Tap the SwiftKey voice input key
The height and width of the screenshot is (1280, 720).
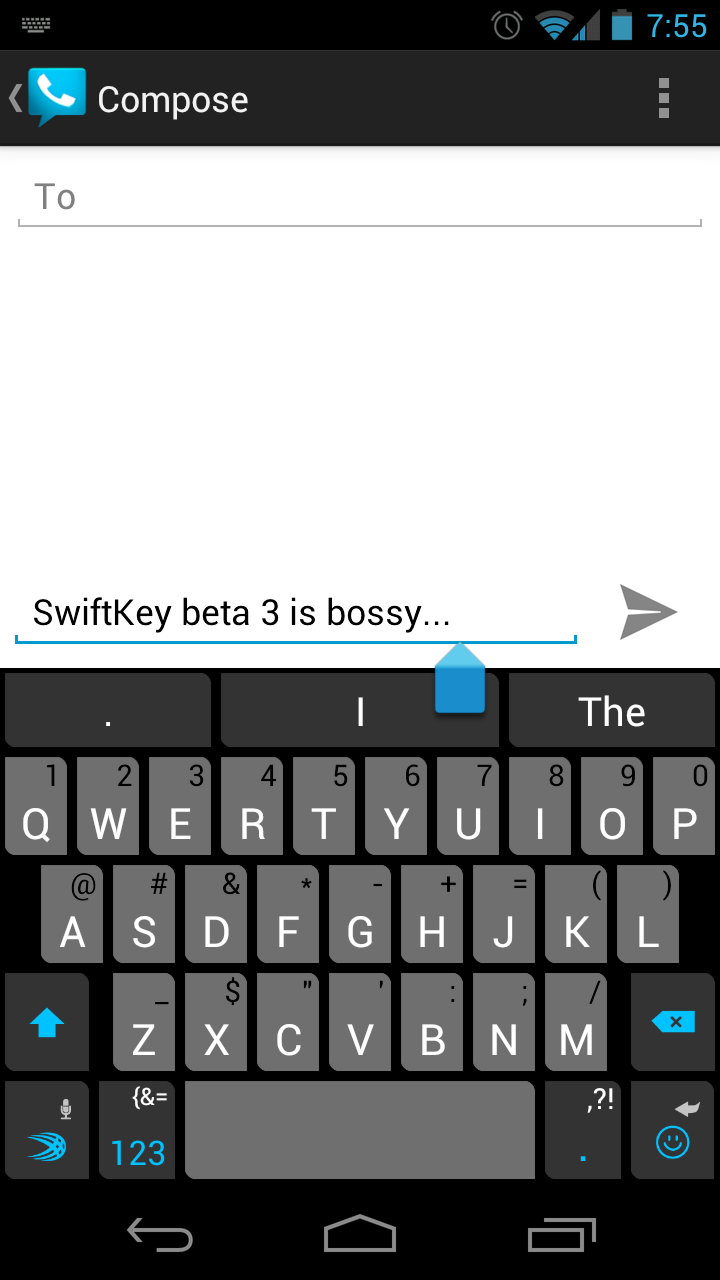pos(47,1130)
